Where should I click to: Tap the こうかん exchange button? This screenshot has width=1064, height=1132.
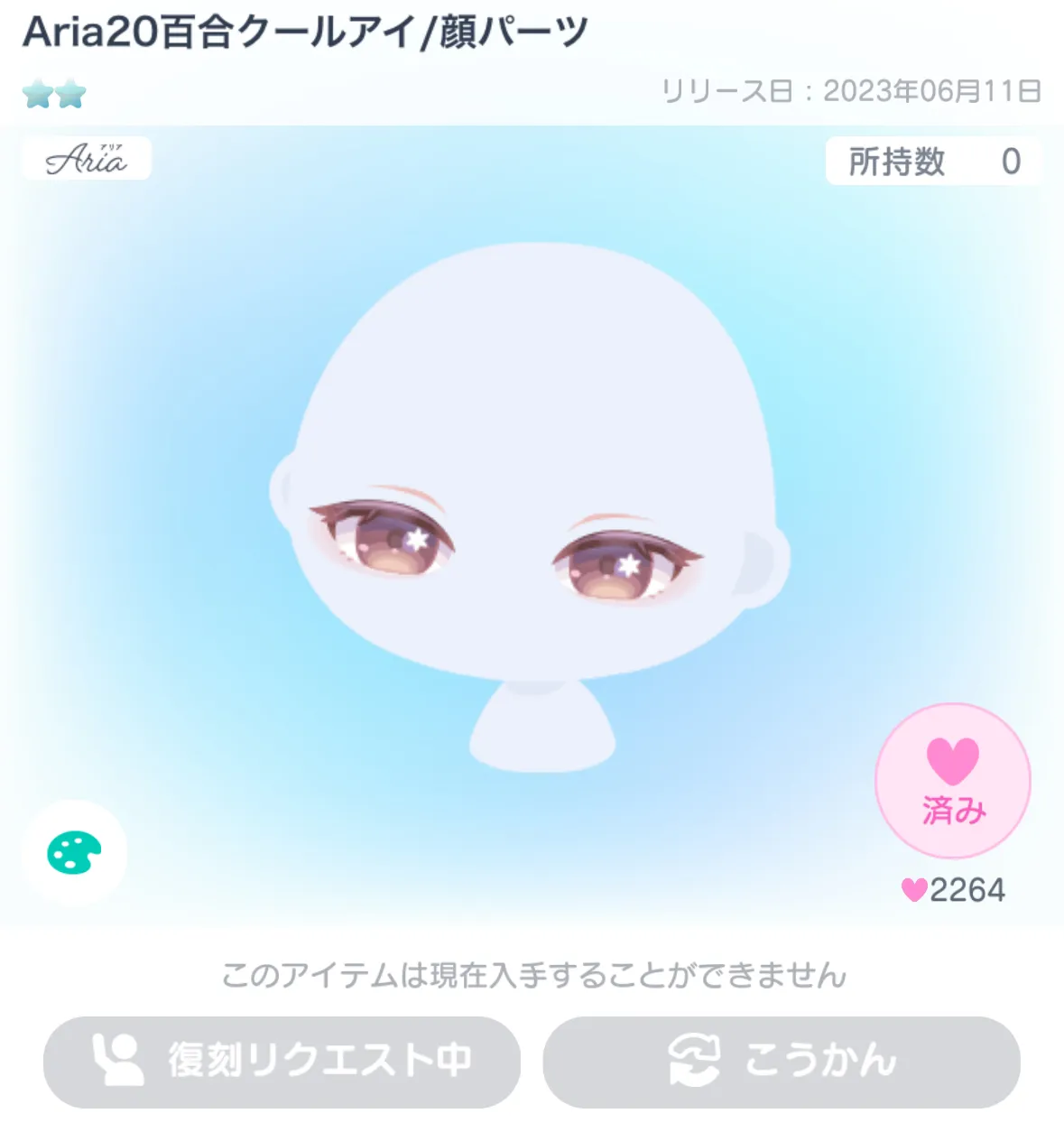coord(782,1062)
